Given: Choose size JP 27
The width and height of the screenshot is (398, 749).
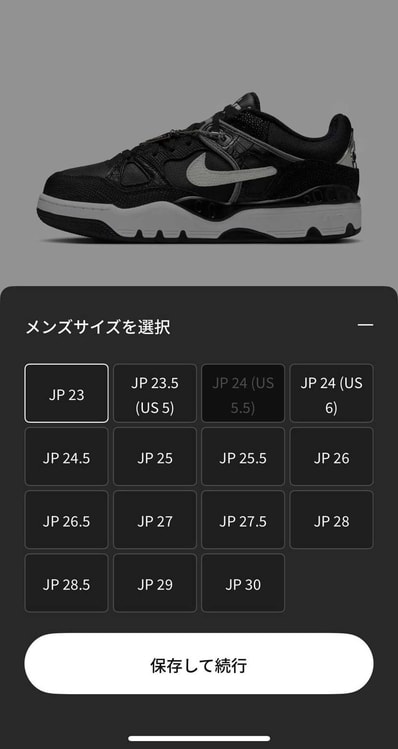Looking at the screenshot, I should coord(155,520).
